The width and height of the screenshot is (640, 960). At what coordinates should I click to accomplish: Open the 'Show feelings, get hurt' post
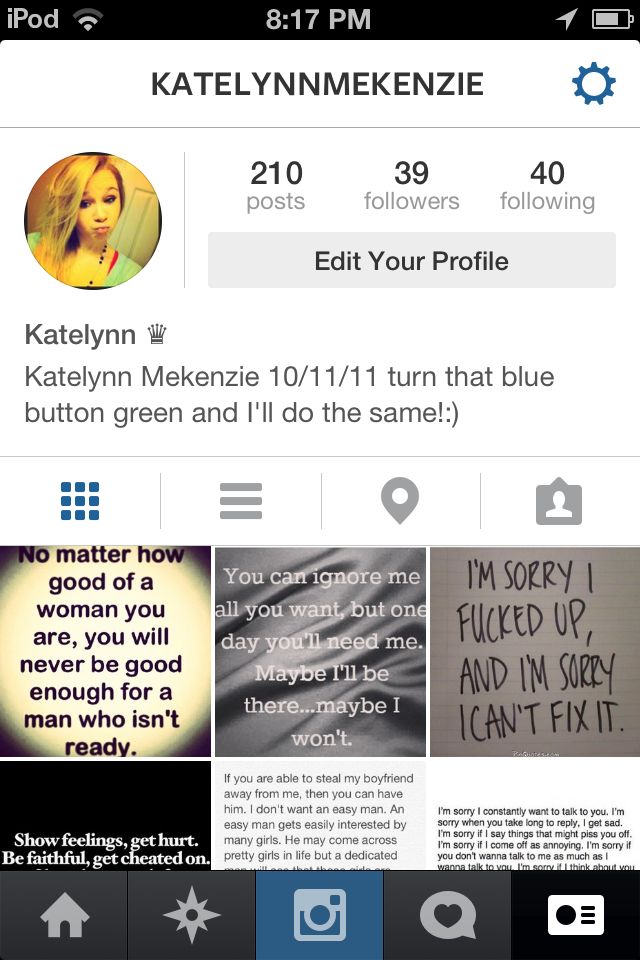coord(105,815)
